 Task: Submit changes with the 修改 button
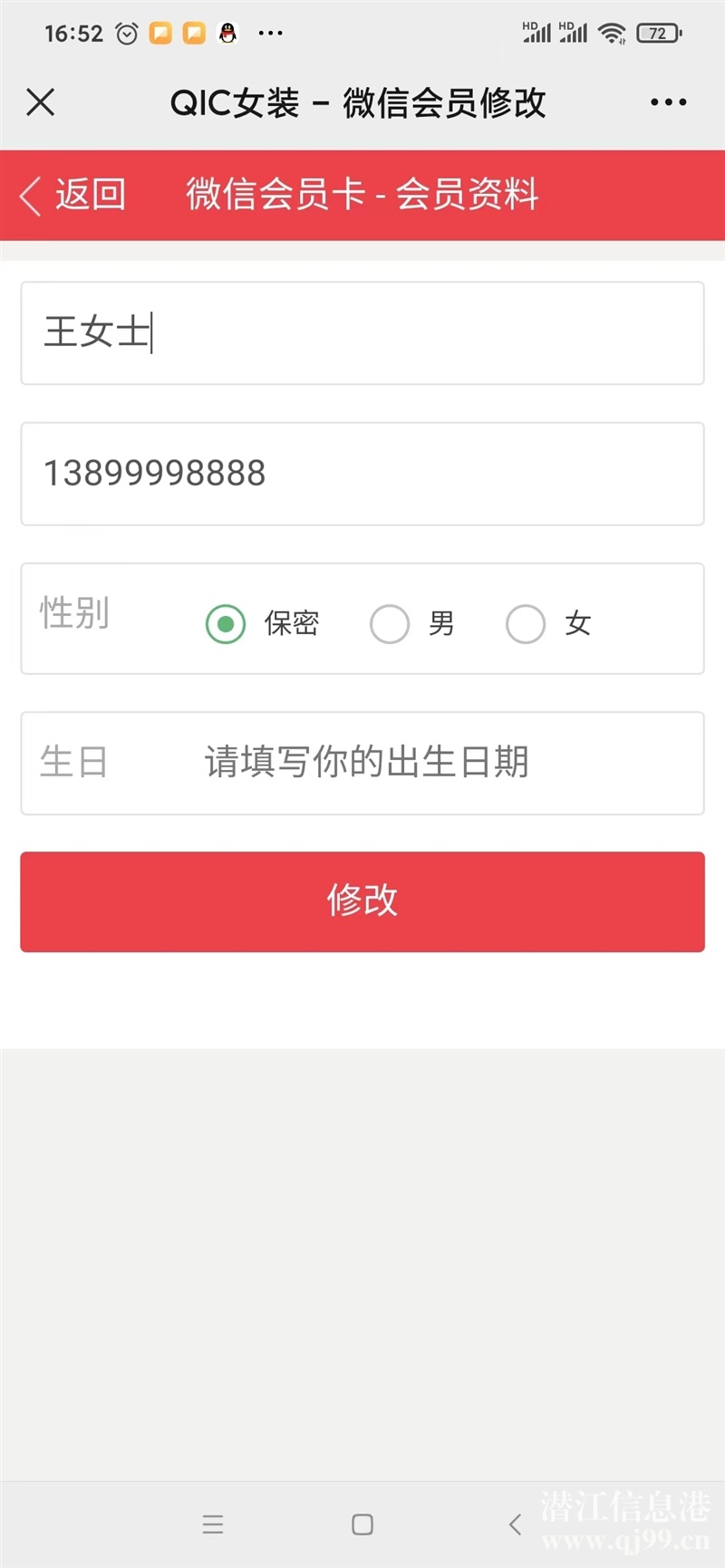362,901
